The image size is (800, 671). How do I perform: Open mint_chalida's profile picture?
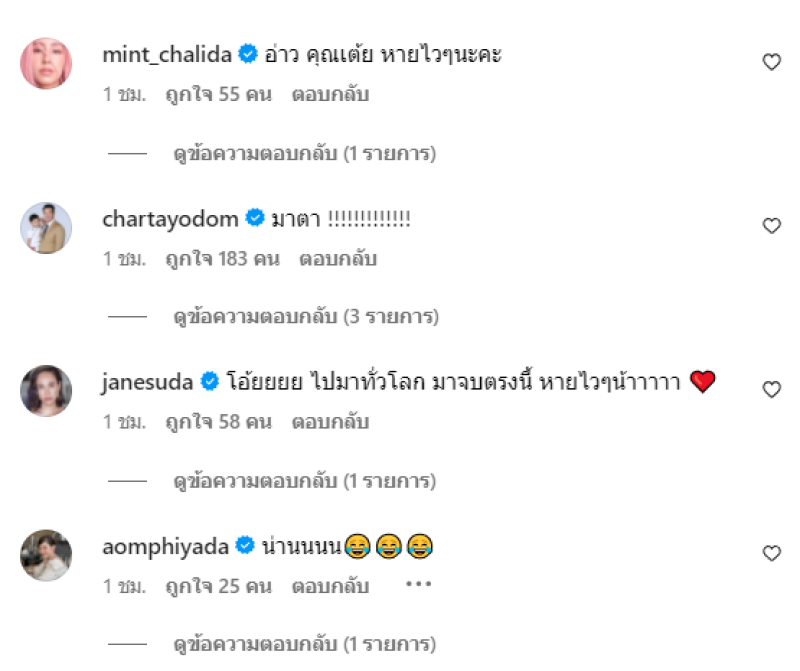[x=46, y=64]
